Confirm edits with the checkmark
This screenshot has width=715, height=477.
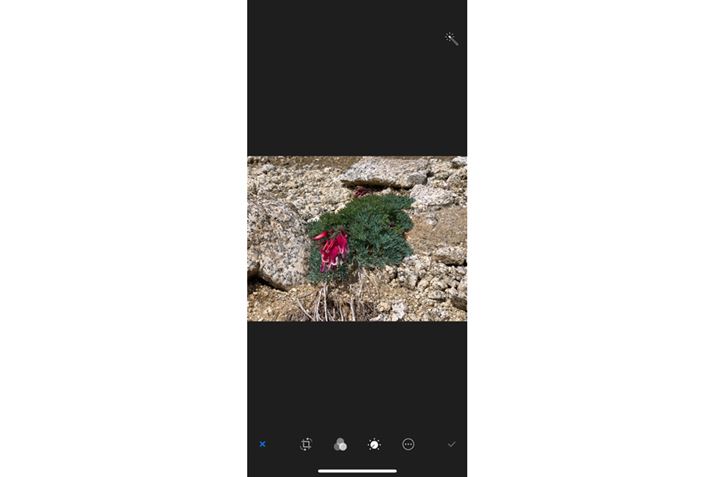tap(451, 444)
